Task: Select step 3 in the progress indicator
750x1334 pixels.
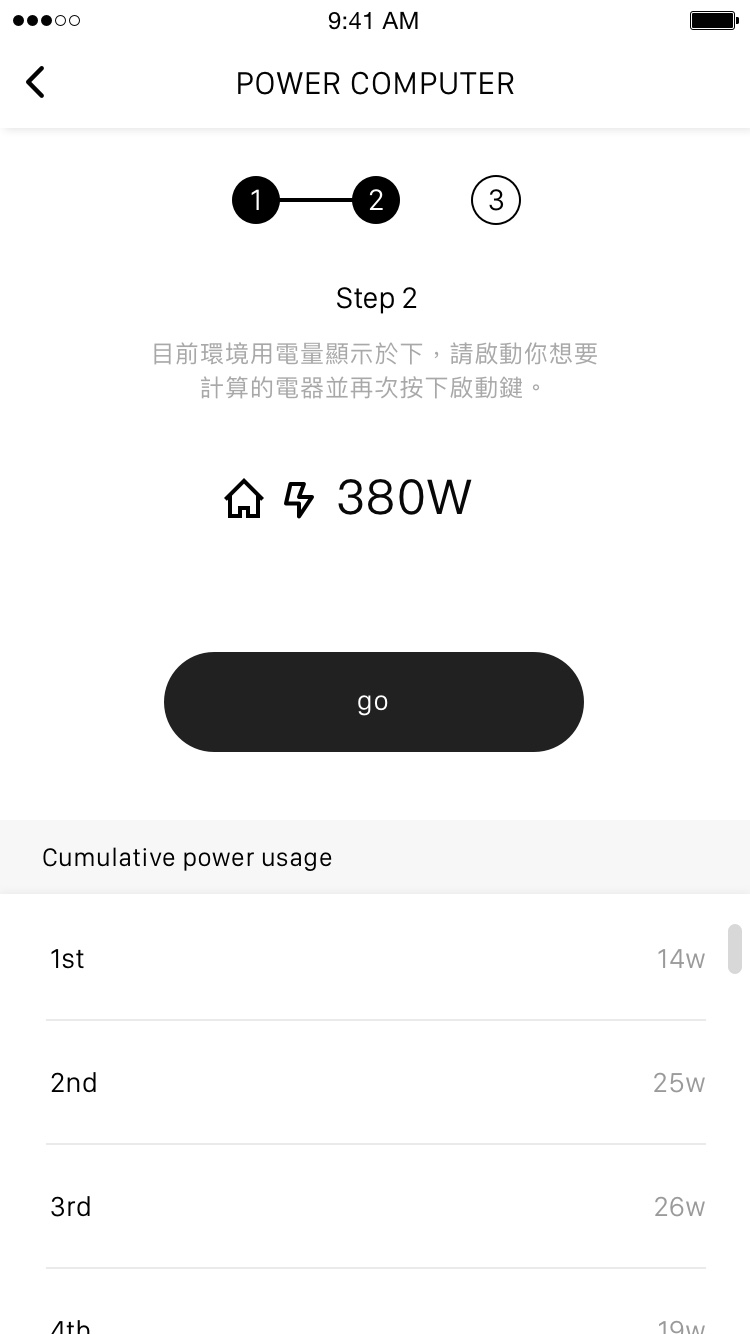Action: coord(495,201)
